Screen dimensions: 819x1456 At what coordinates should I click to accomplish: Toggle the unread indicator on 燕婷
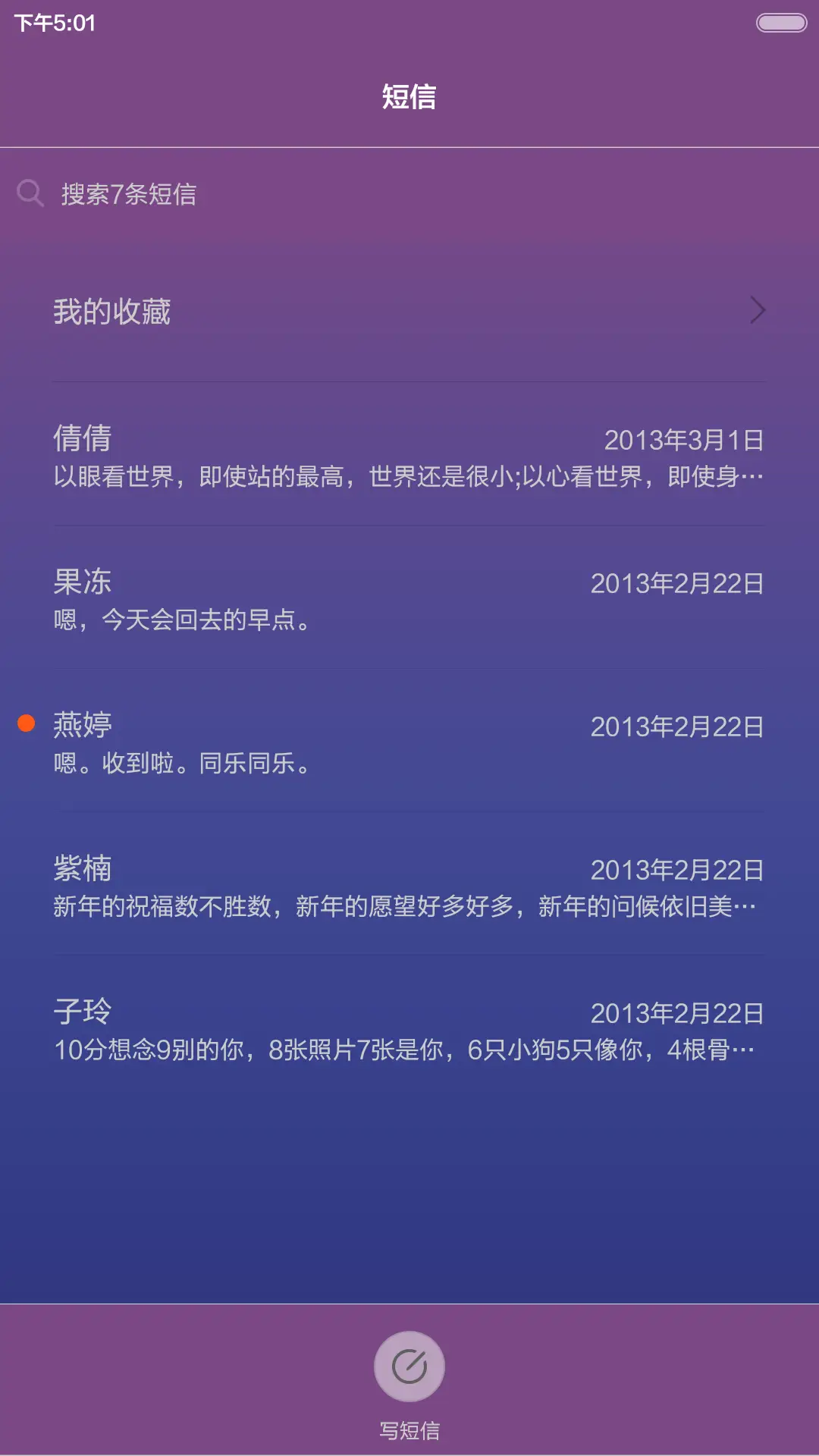27,724
